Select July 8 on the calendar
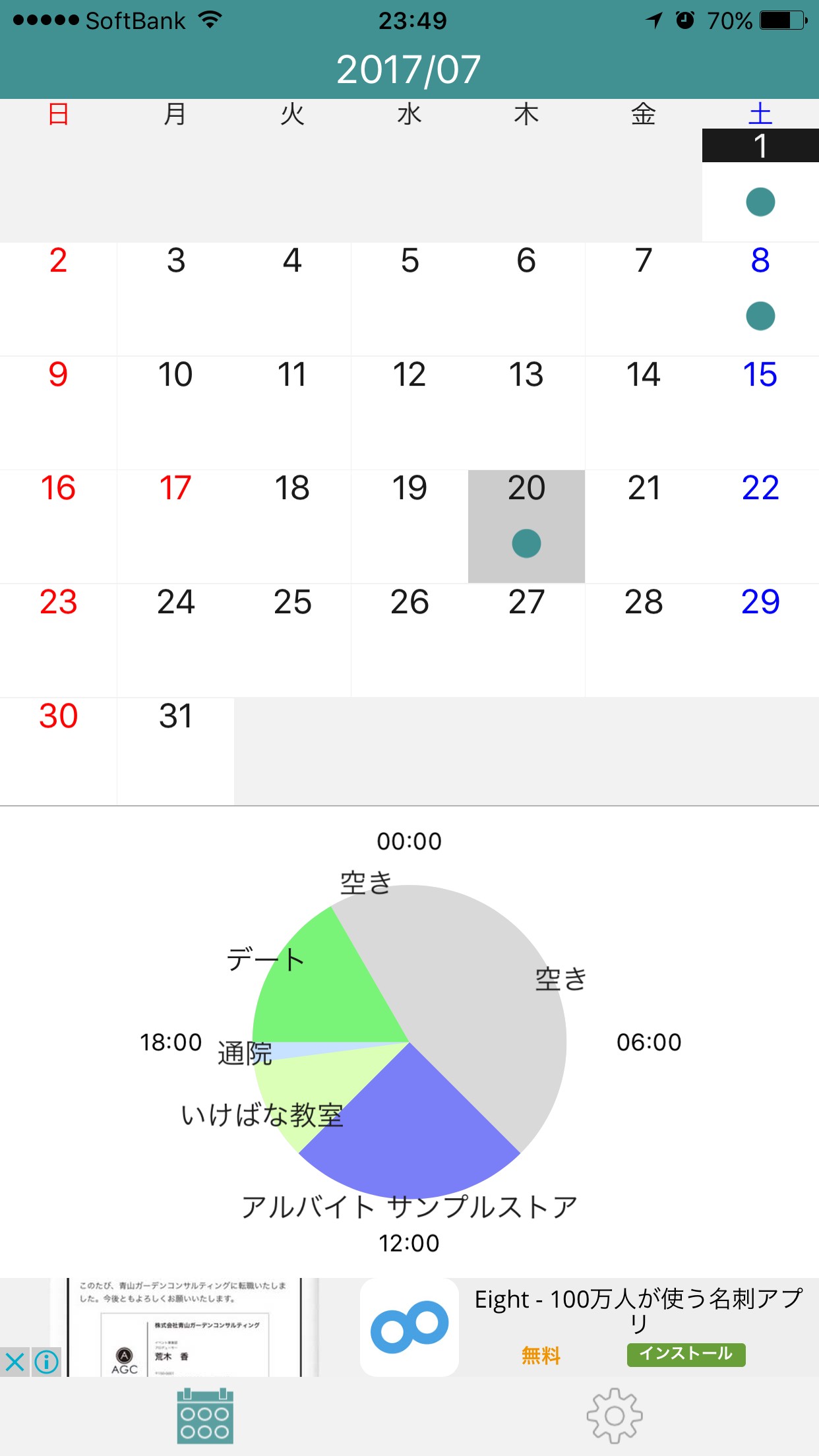The image size is (819, 1456). tap(760, 298)
